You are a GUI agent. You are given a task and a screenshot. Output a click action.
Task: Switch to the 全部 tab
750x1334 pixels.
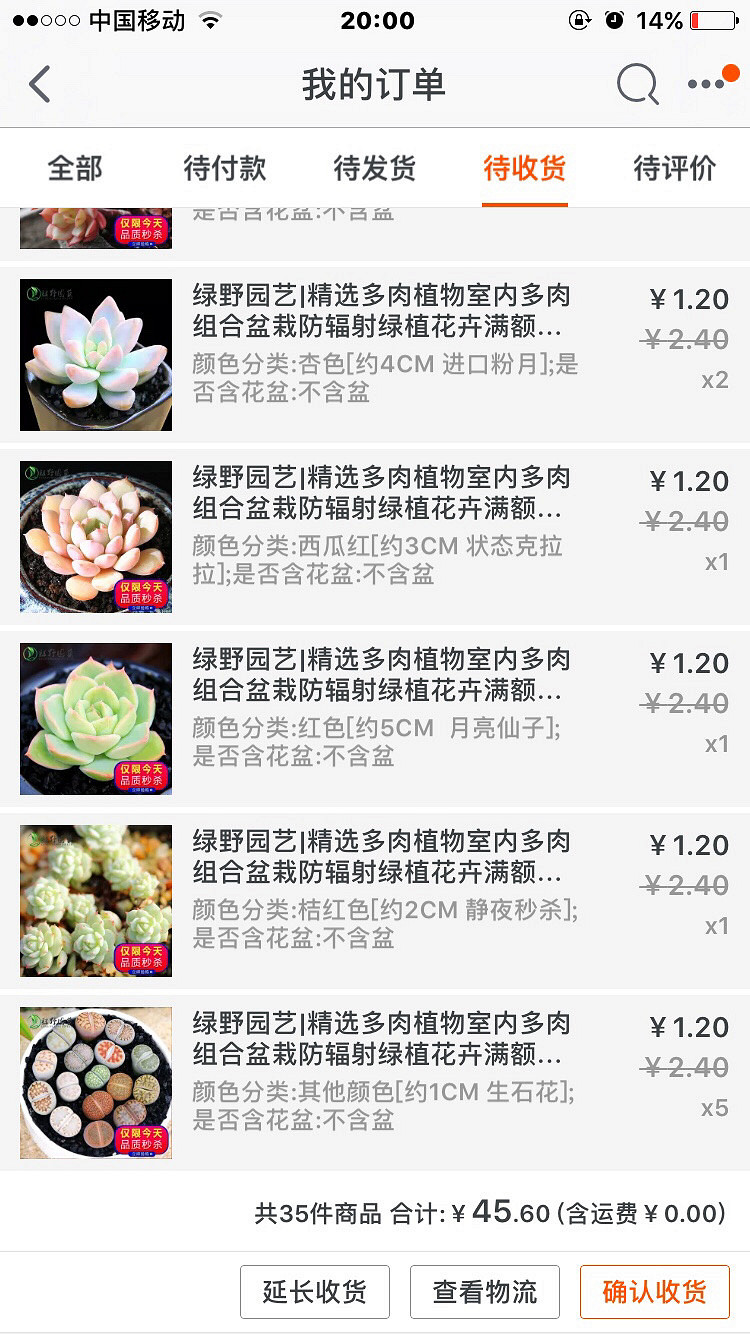pos(75,168)
